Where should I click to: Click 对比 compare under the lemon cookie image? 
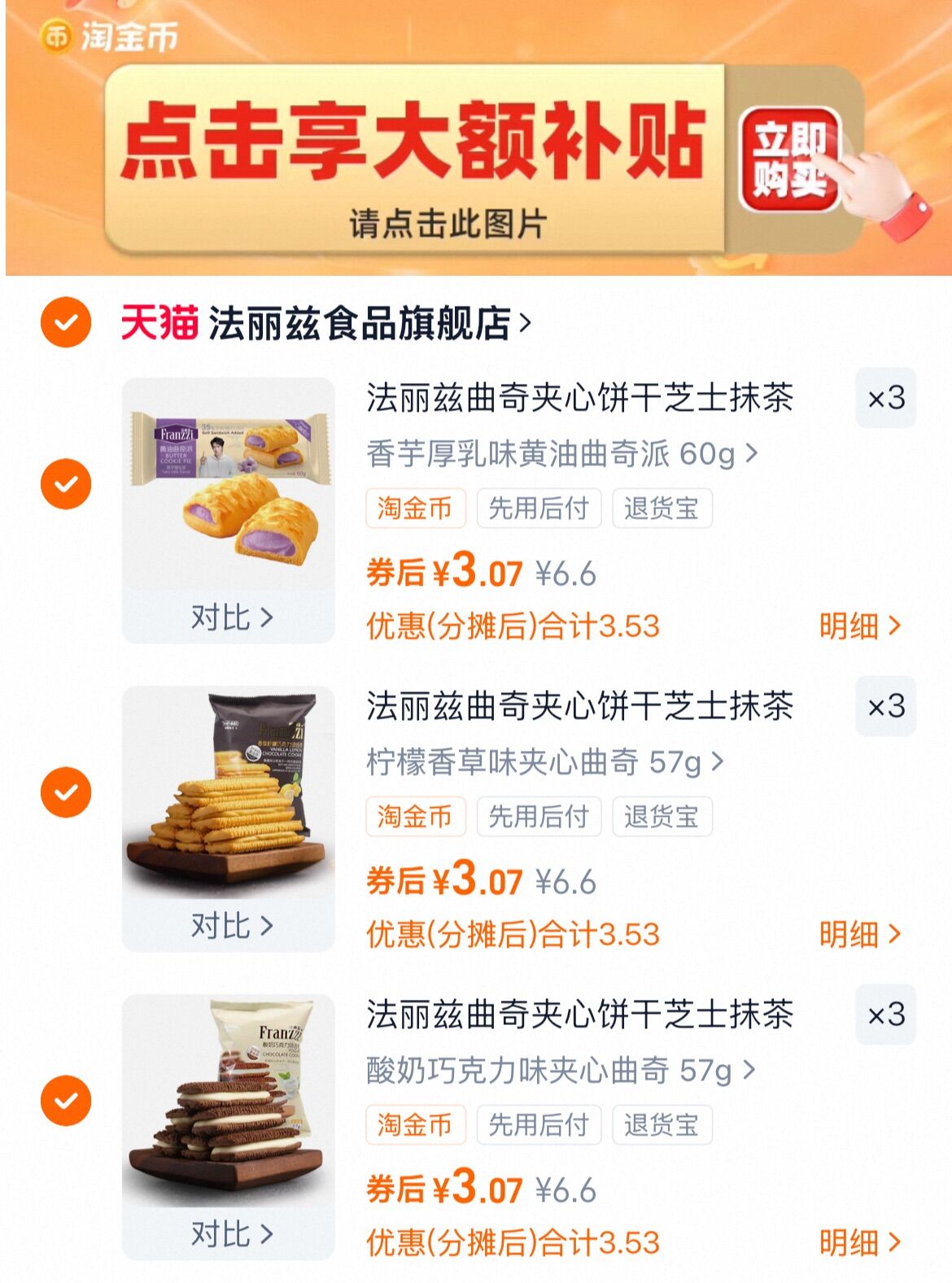tap(231, 927)
